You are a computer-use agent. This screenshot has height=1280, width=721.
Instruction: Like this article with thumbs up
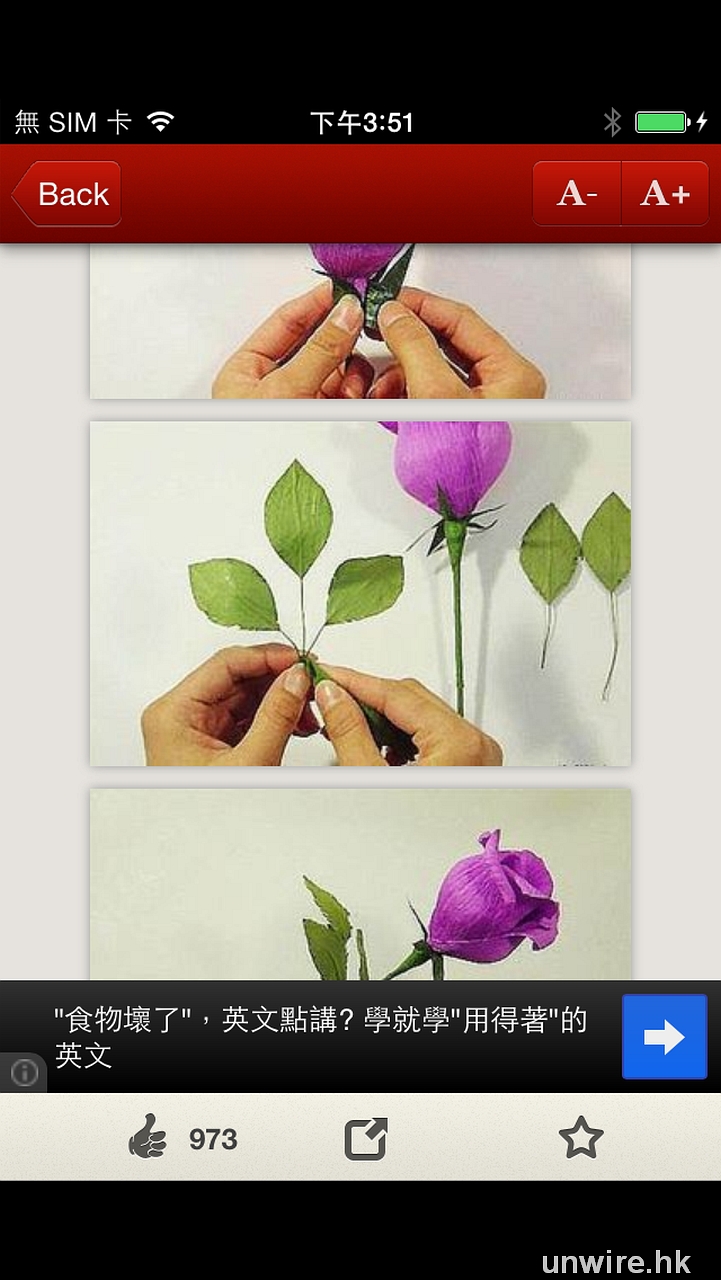(x=149, y=1139)
